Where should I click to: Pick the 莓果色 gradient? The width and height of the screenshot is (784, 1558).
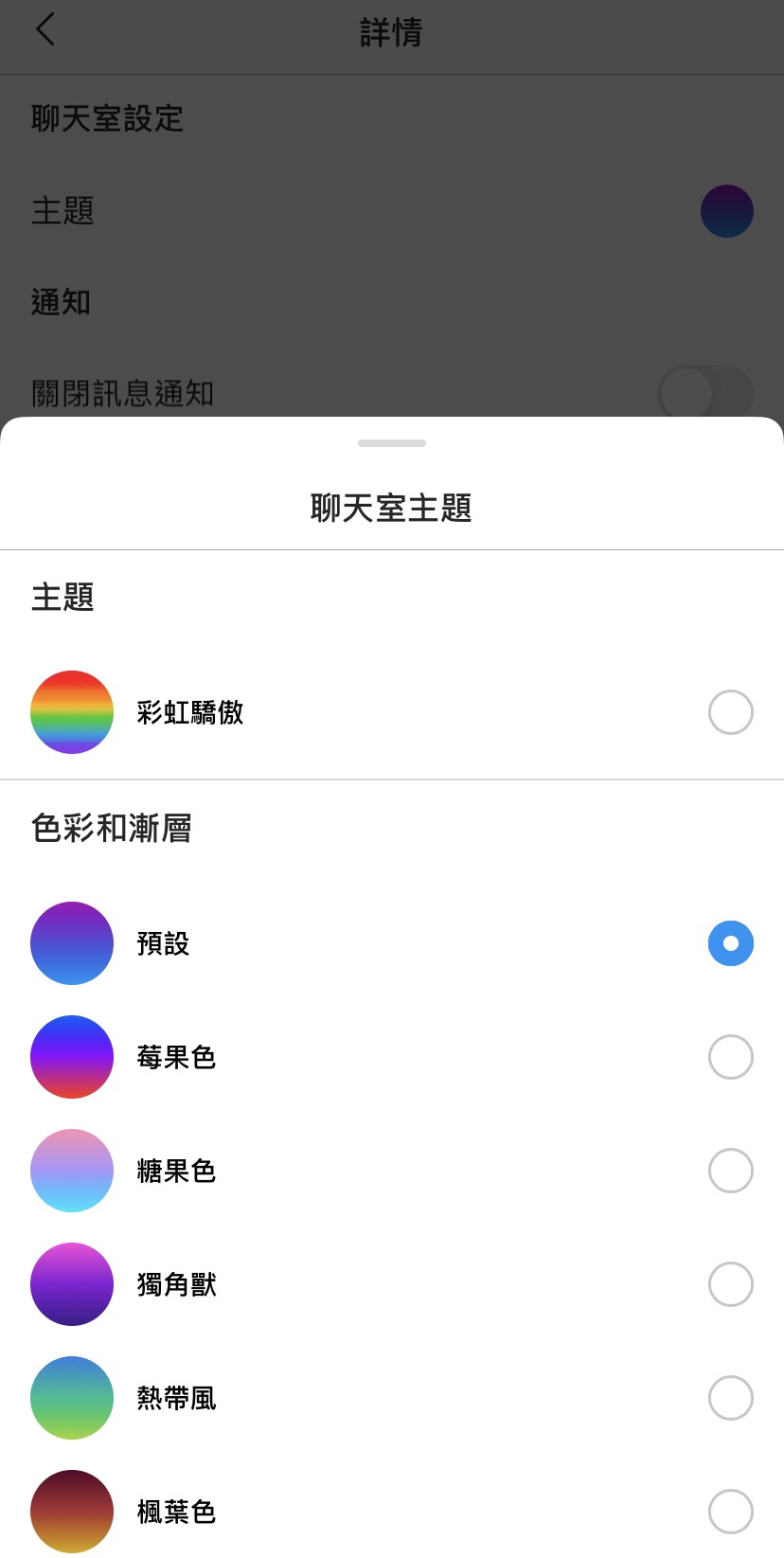(x=730, y=1057)
